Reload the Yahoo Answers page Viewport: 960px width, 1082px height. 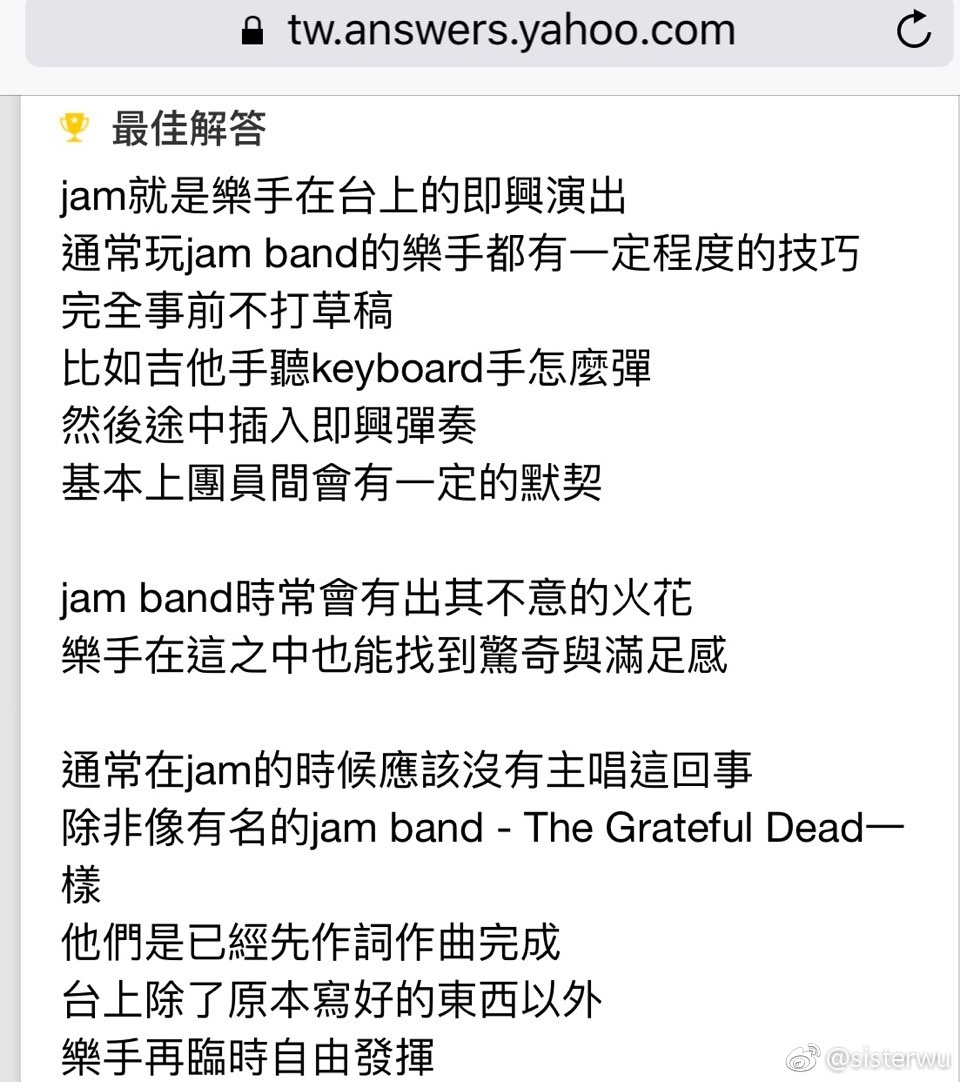pos(913,32)
